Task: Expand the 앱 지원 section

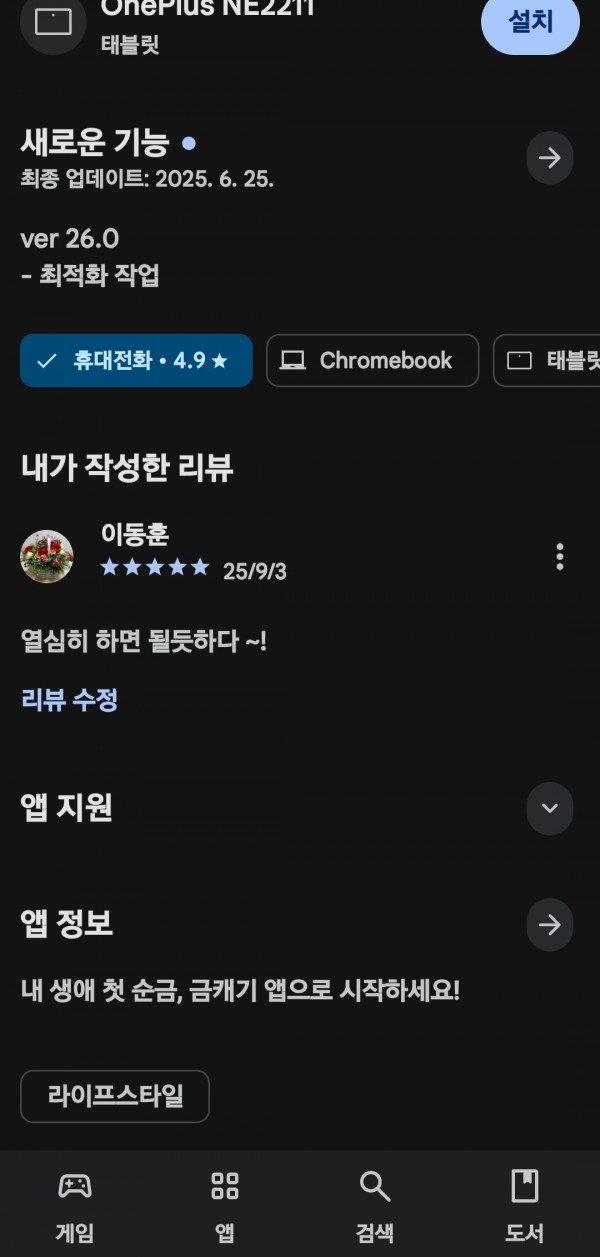Action: (x=550, y=808)
